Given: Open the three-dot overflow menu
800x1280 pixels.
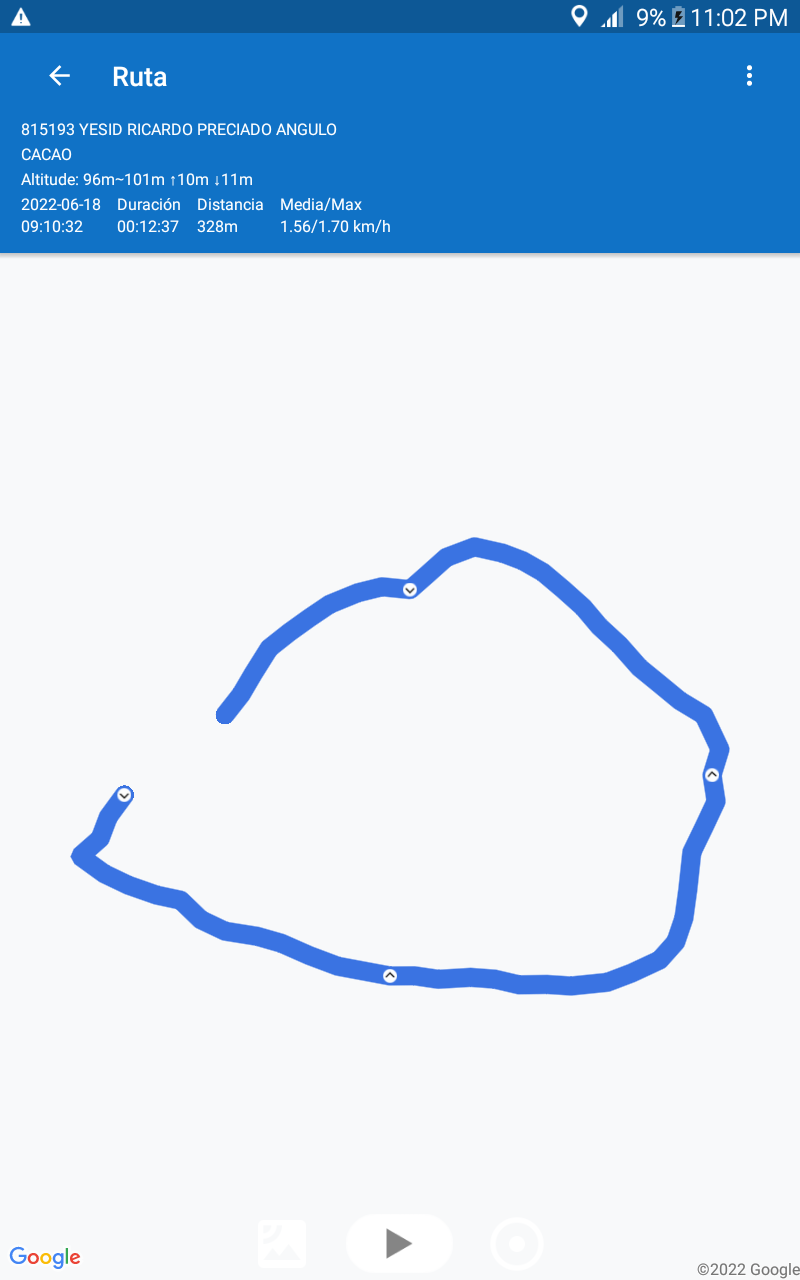Looking at the screenshot, I should (x=749, y=76).
